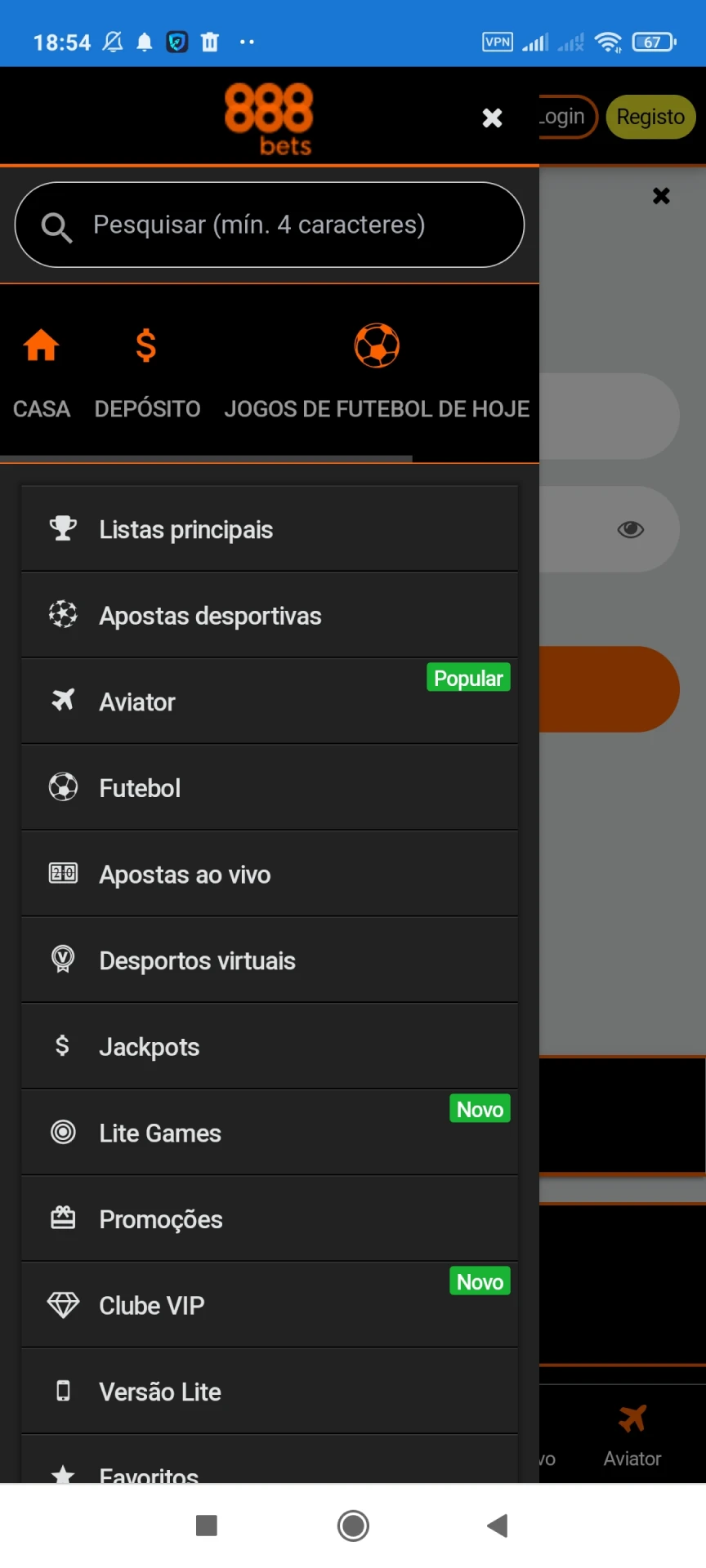Click the 888bets logo

point(269,118)
